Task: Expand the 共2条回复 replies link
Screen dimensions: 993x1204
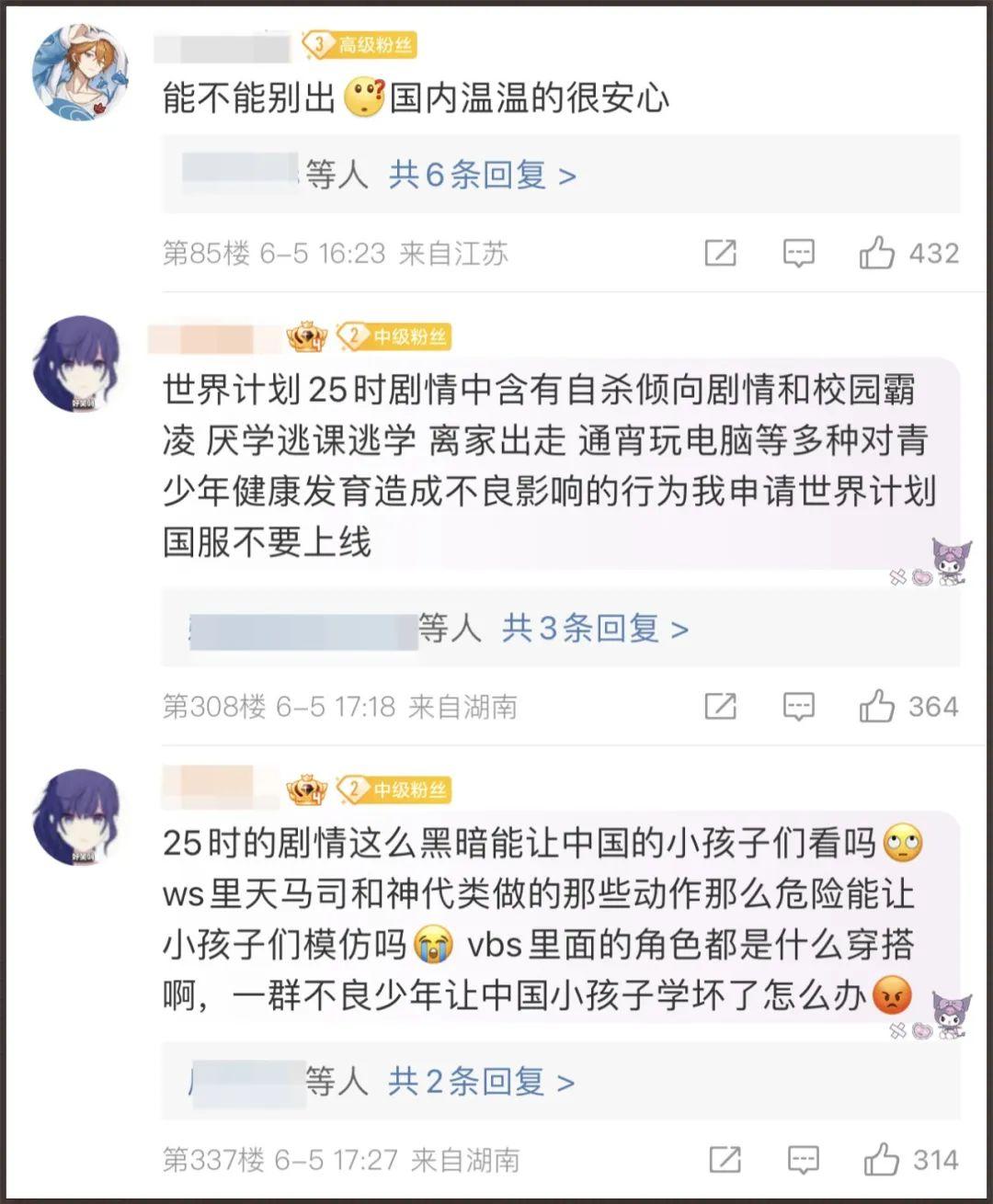Action: (x=481, y=1081)
